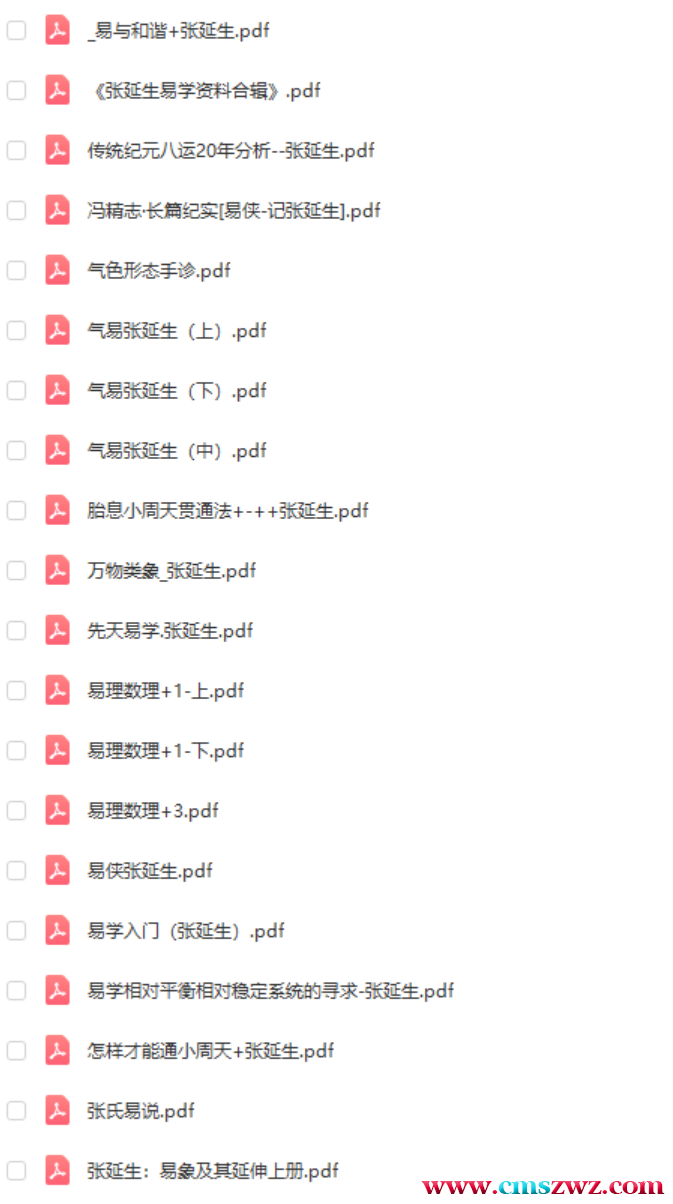Open the 气色形态手诊.pdf file
This screenshot has width=673, height=1204.
click(x=159, y=271)
